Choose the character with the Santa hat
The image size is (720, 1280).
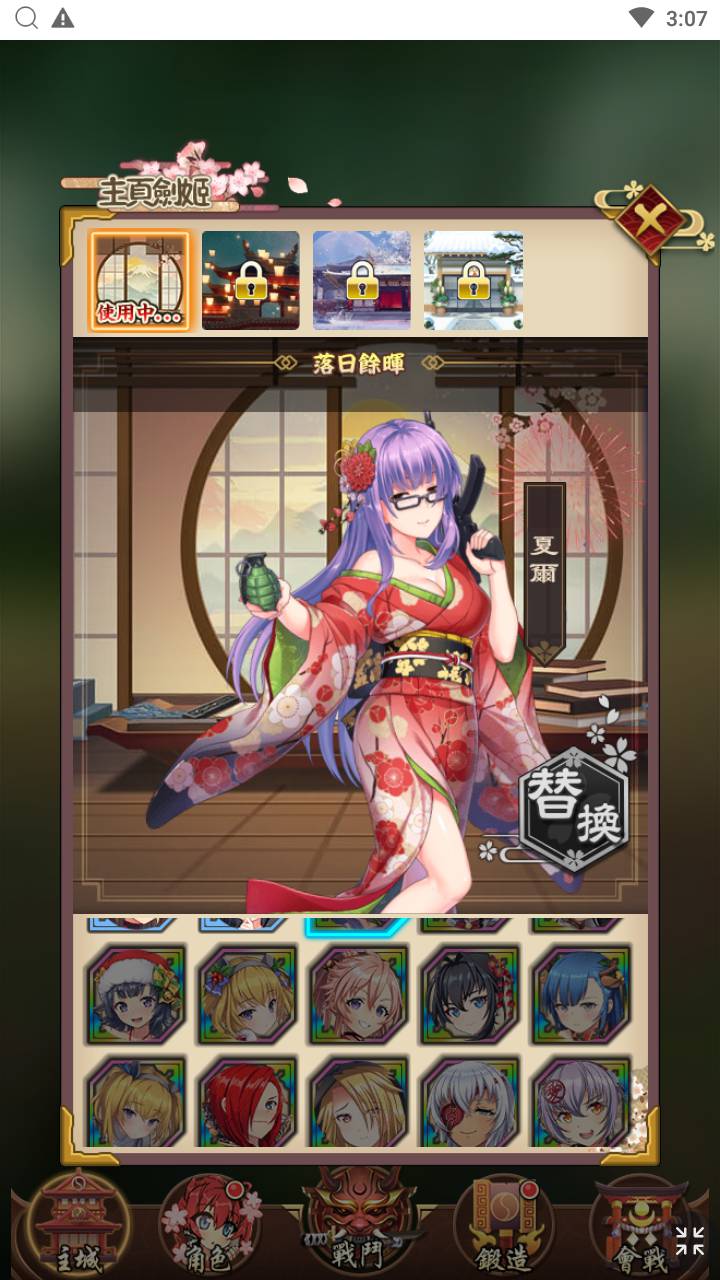click(137, 995)
